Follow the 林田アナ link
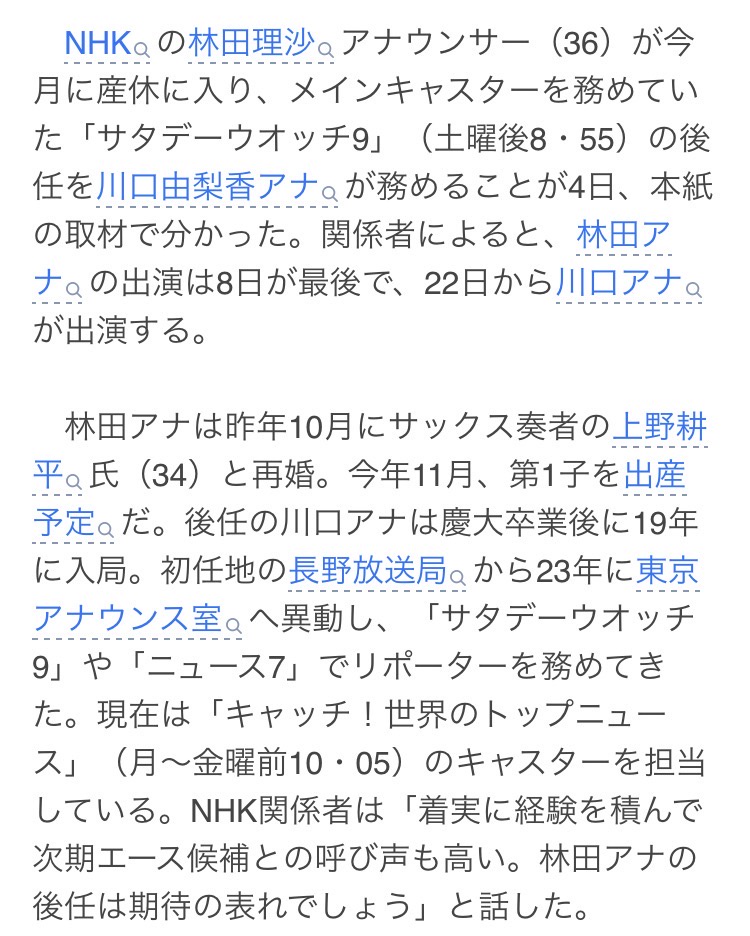The height and width of the screenshot is (936, 750). pyautogui.click(x=623, y=235)
